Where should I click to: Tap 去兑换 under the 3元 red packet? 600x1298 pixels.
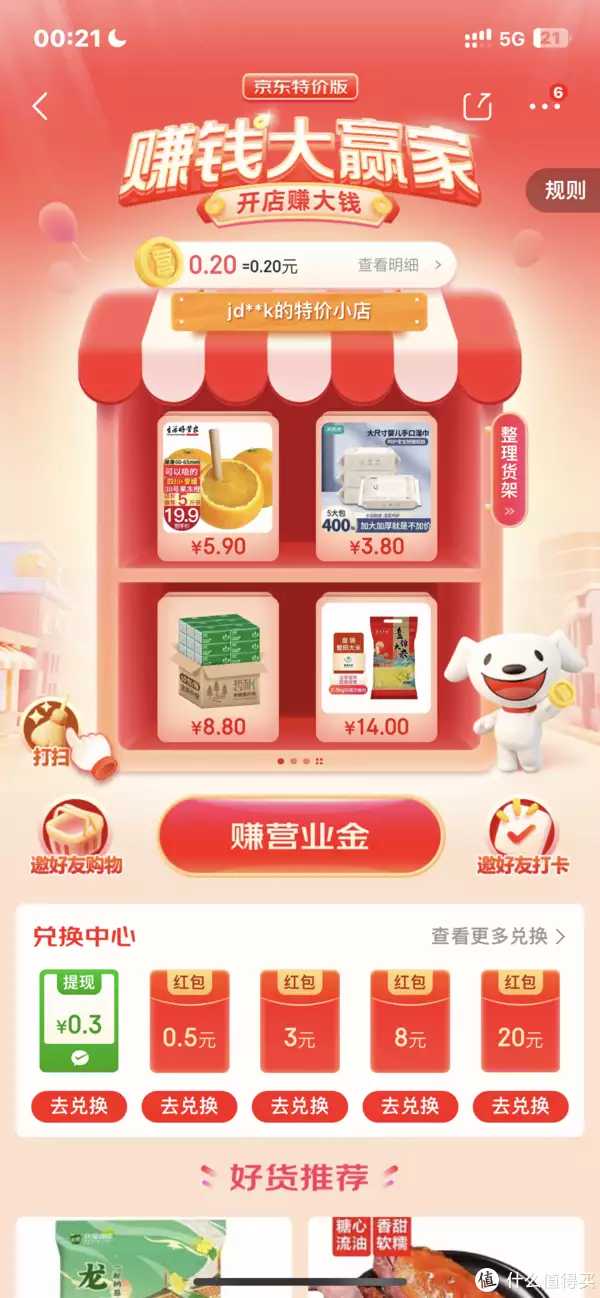(x=300, y=1106)
